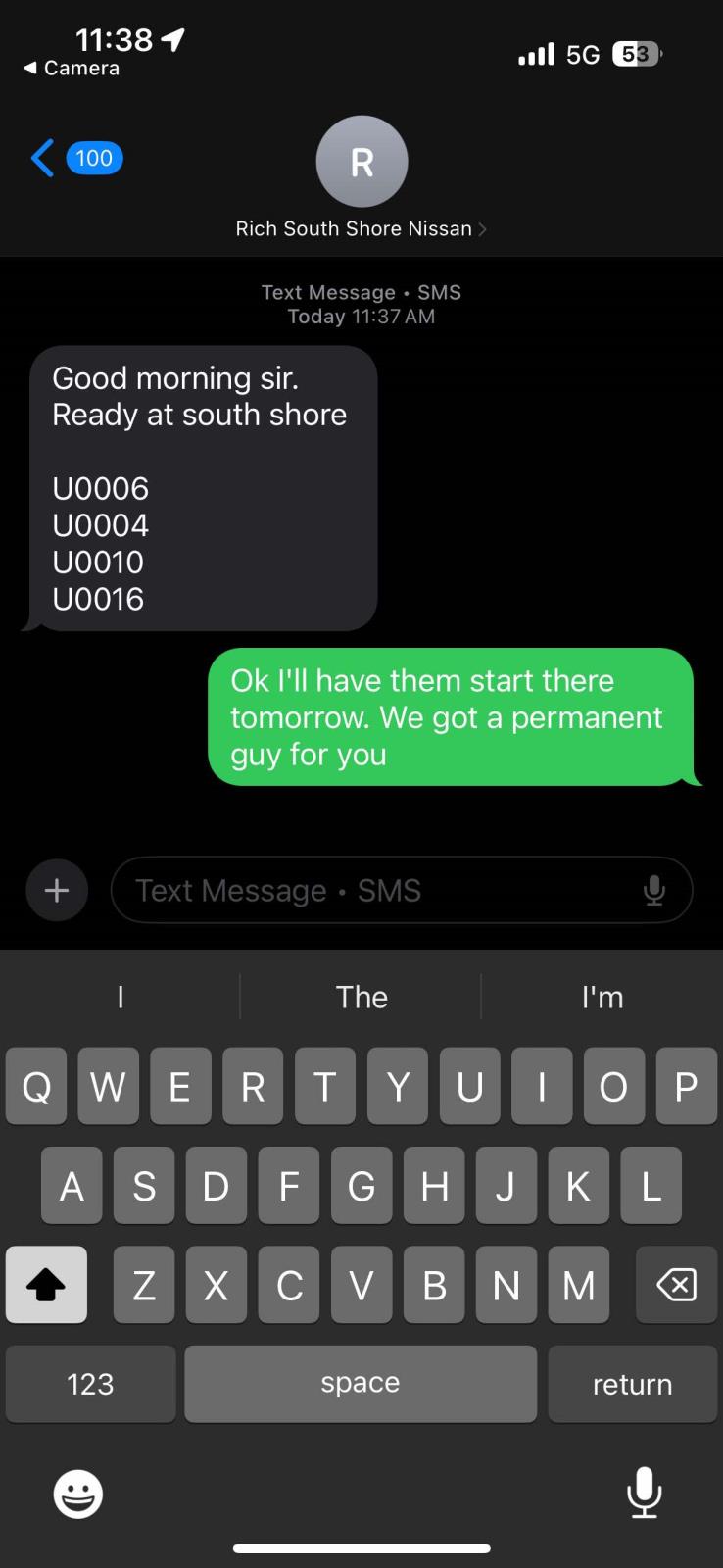Start keyboard dictation microphone

[644, 1492]
